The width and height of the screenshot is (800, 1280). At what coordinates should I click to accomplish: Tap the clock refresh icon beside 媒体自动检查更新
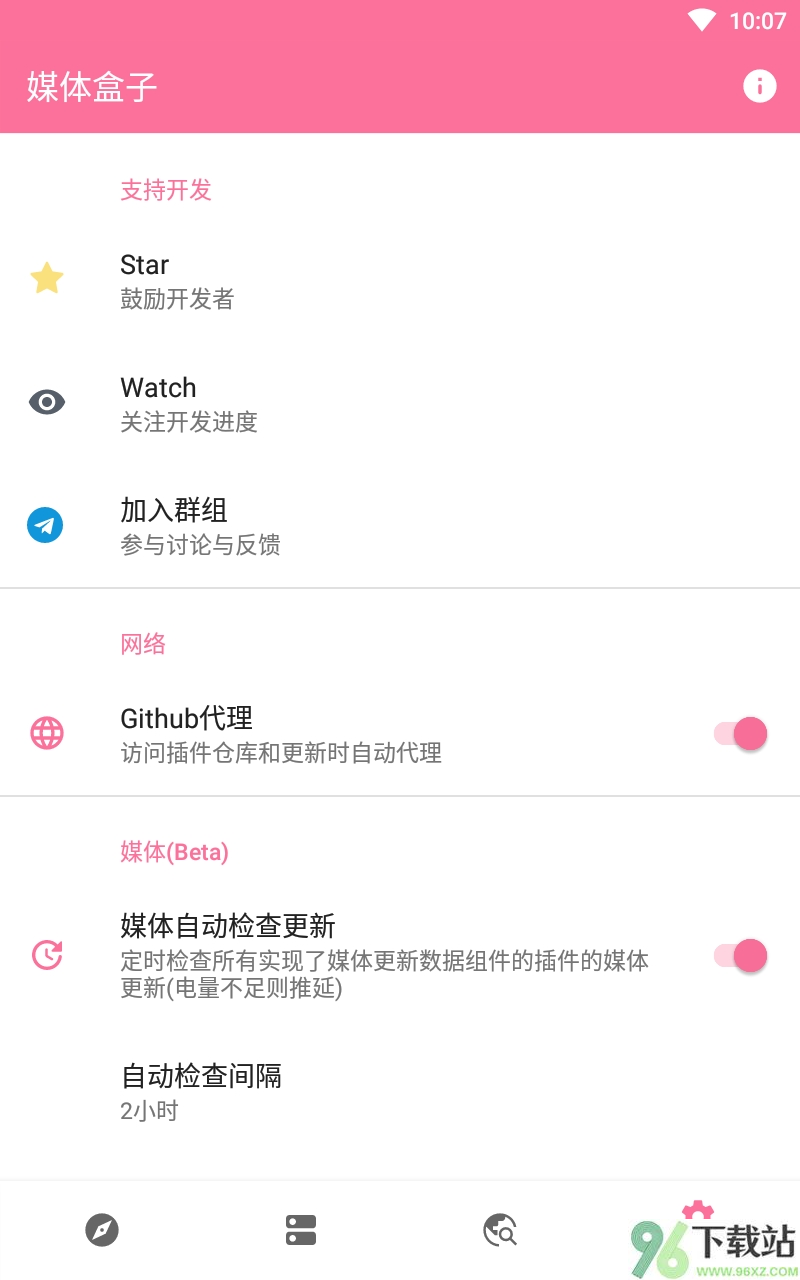(x=46, y=955)
